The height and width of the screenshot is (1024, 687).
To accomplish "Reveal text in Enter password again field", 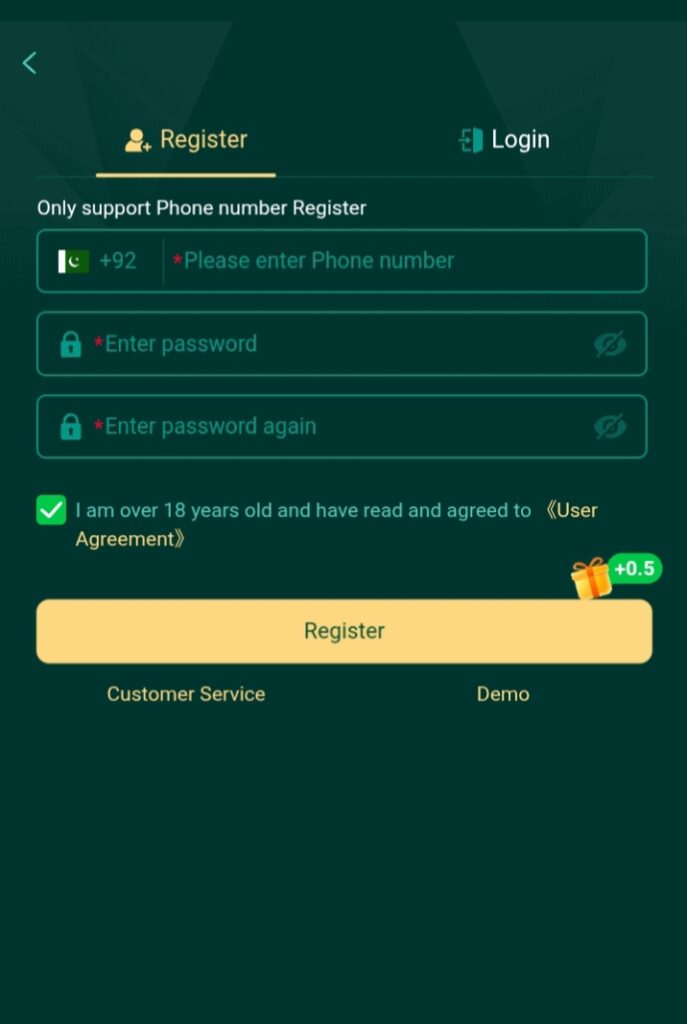I will (610, 426).
